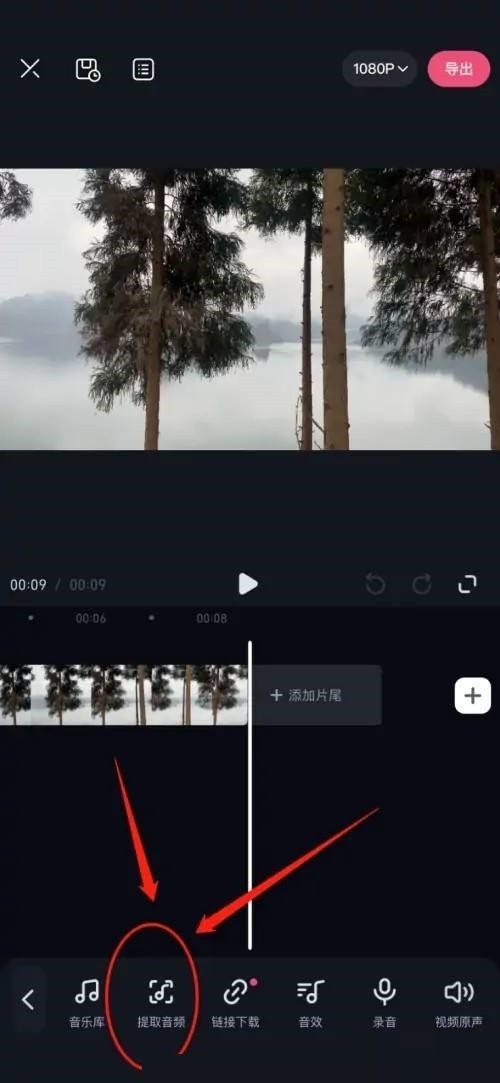Tap 添加片尾 to add an ending
The width and height of the screenshot is (500, 1083).
click(316, 695)
